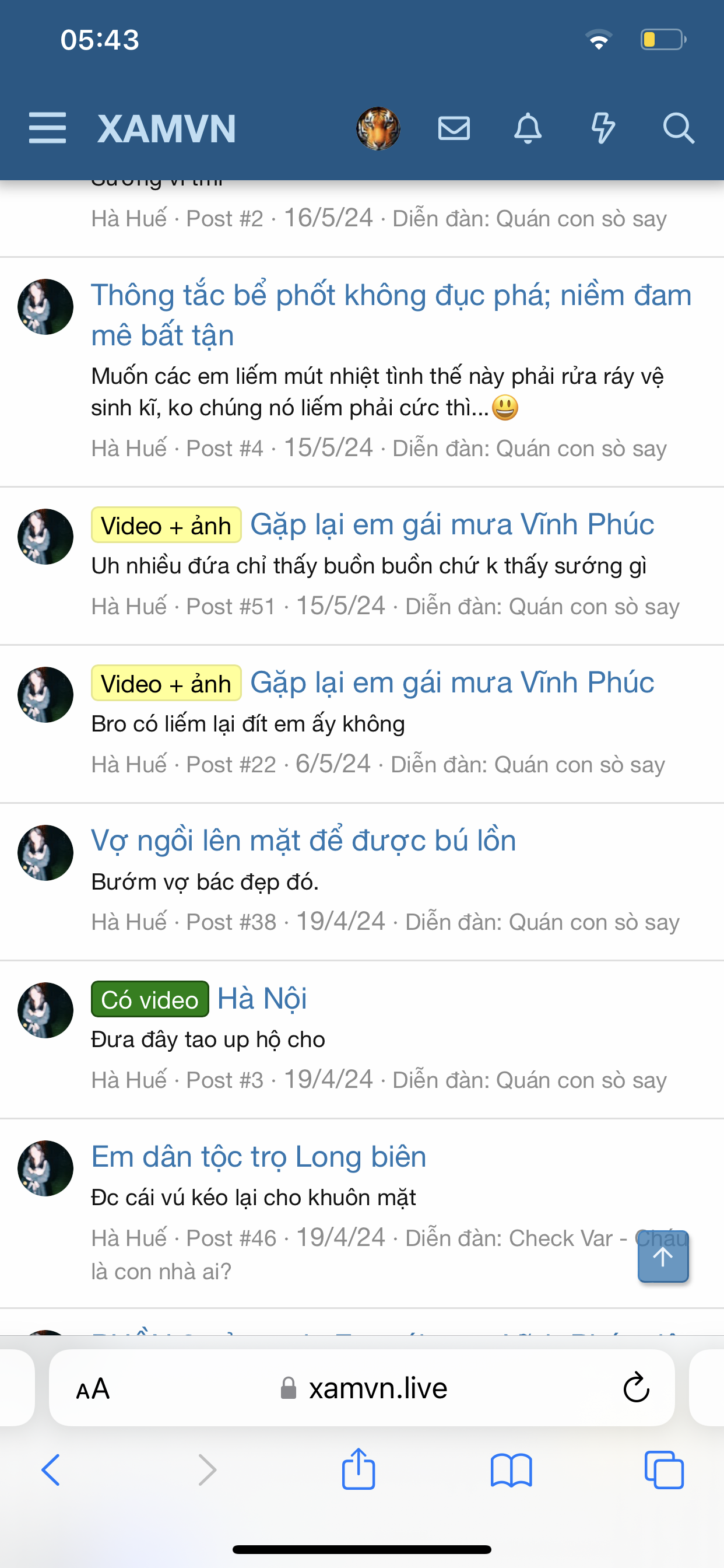Open the Safari tabs overview

coord(664,1470)
